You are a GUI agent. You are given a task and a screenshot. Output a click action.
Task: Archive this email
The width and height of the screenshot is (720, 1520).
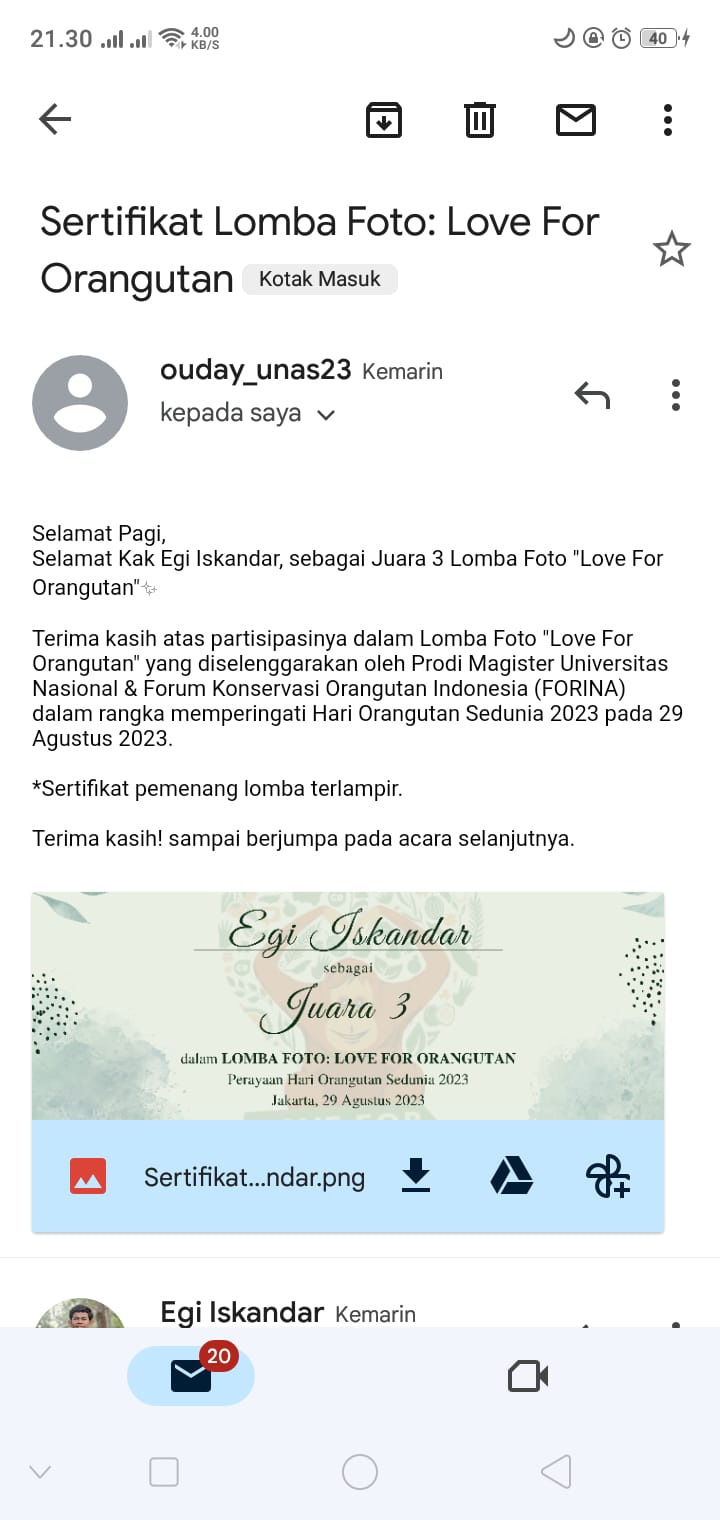tap(384, 120)
